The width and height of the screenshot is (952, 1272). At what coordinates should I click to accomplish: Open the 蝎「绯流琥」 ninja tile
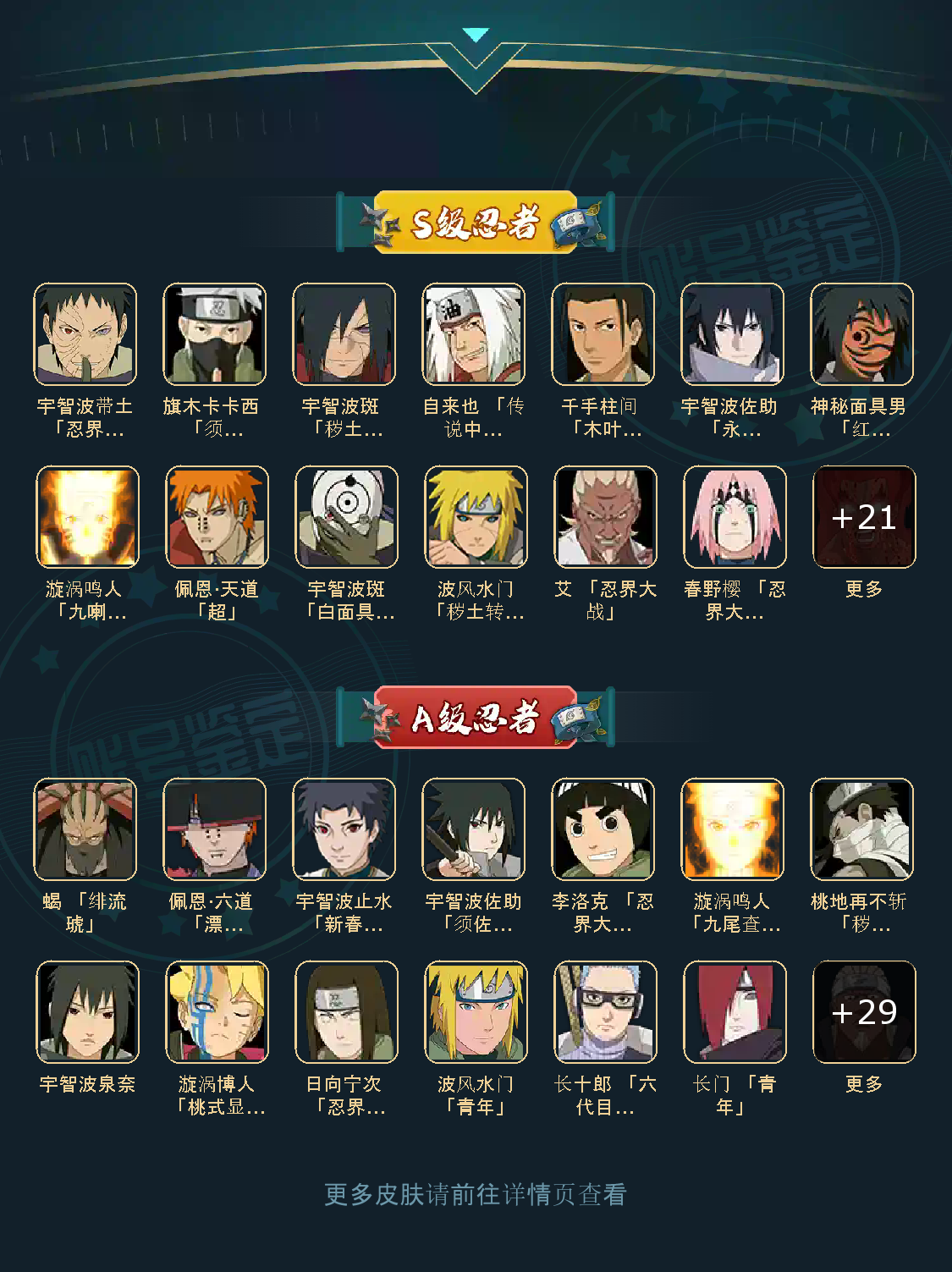(85, 829)
